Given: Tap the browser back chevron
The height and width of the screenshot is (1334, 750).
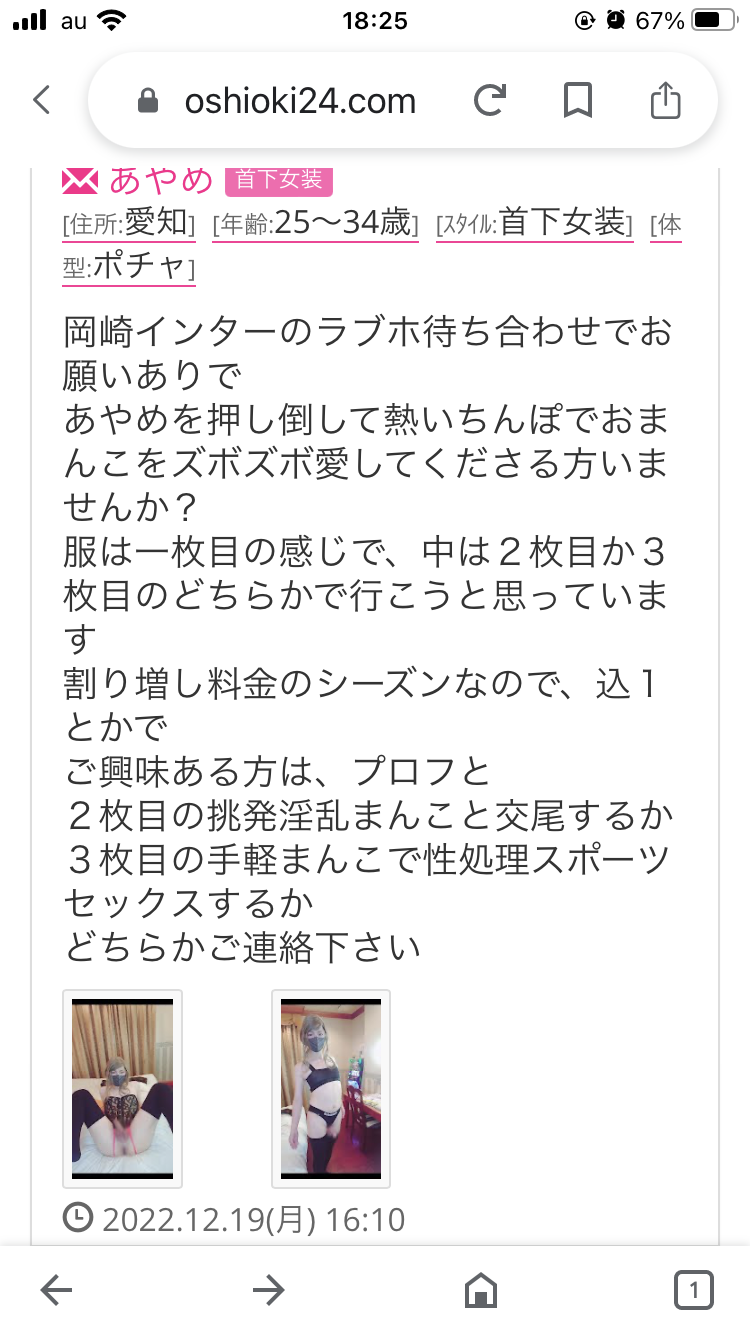Looking at the screenshot, I should pos(41,100).
